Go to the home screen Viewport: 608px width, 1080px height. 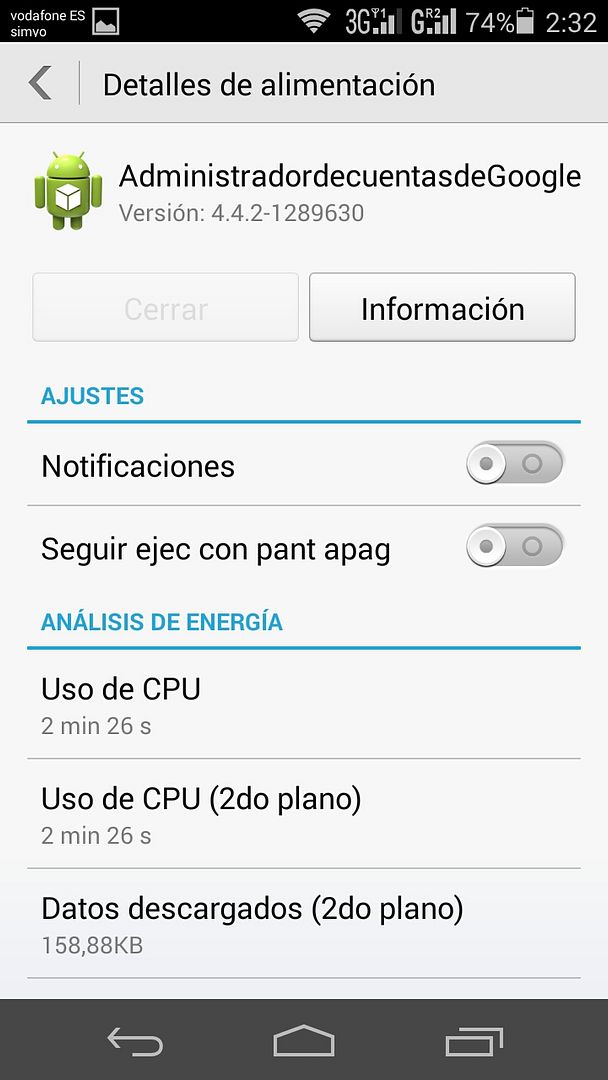pyautogui.click(x=304, y=1042)
